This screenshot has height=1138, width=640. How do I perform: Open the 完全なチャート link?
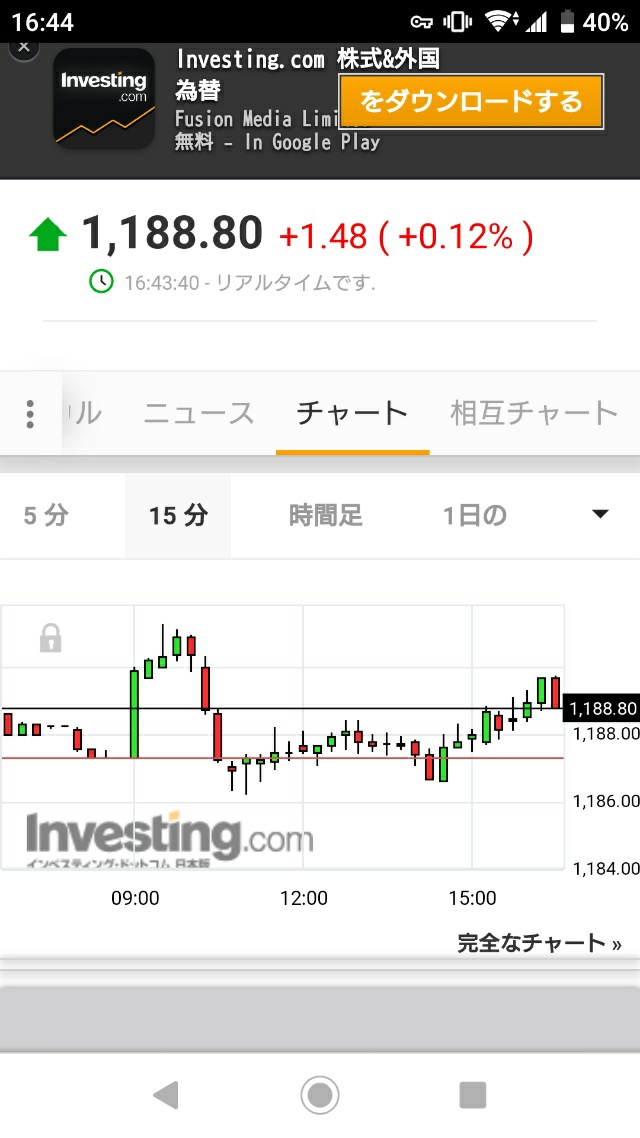click(x=539, y=943)
